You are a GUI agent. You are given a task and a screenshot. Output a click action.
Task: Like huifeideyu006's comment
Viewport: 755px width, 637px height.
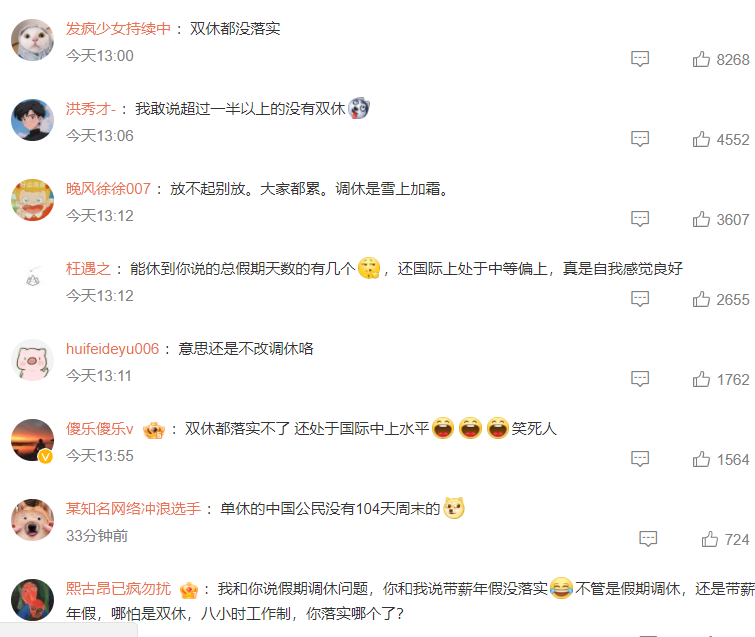[701, 379]
